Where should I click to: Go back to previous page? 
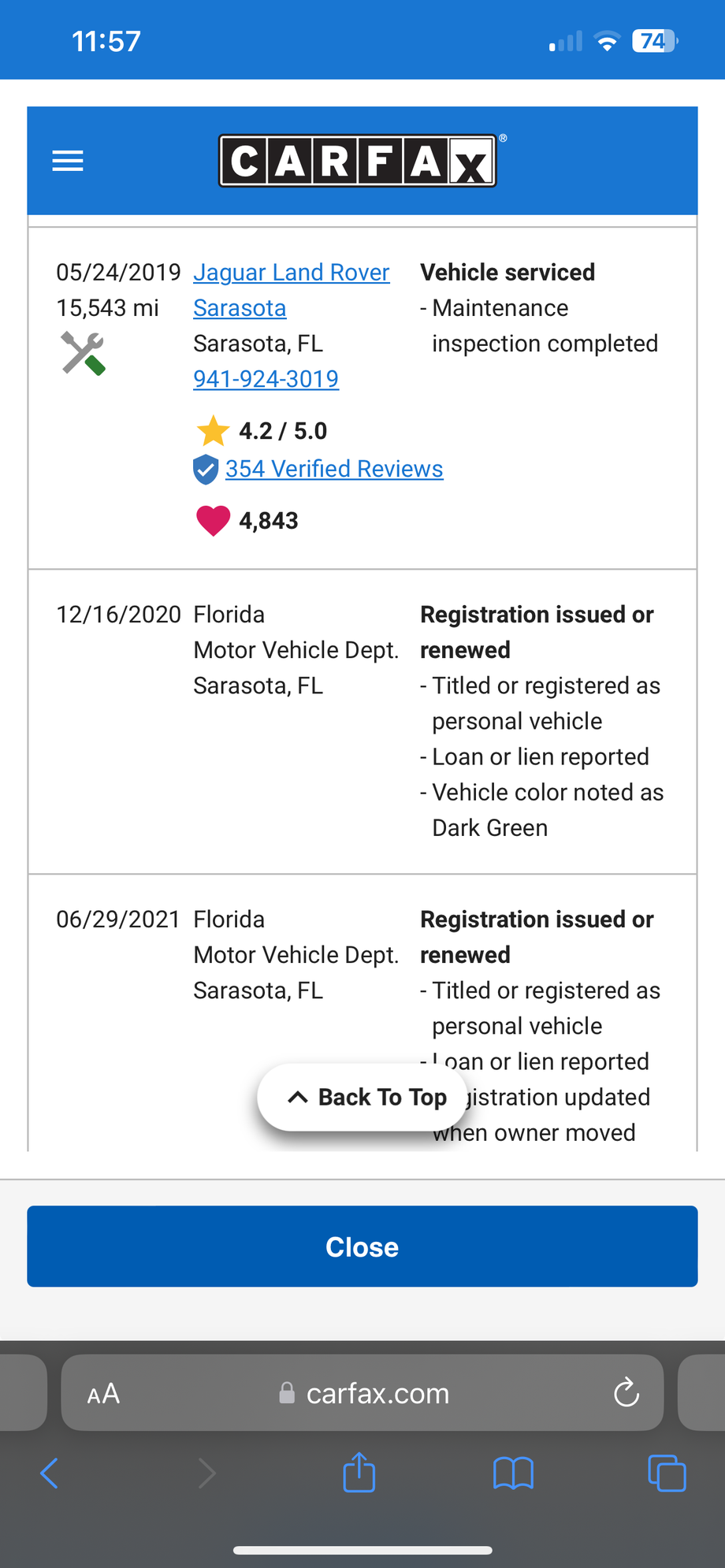pyautogui.click(x=49, y=1473)
